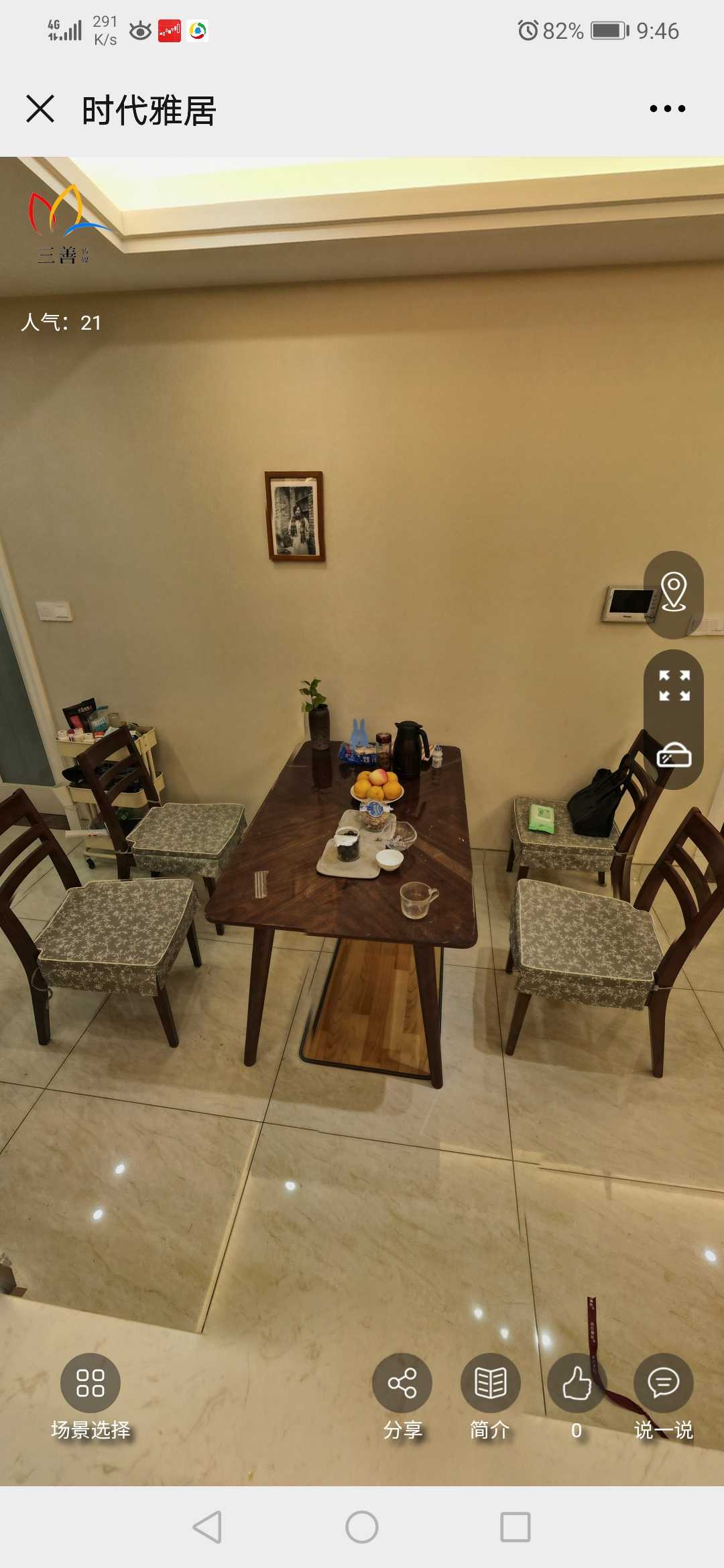Open the three-dot overflow menu

[x=667, y=109]
